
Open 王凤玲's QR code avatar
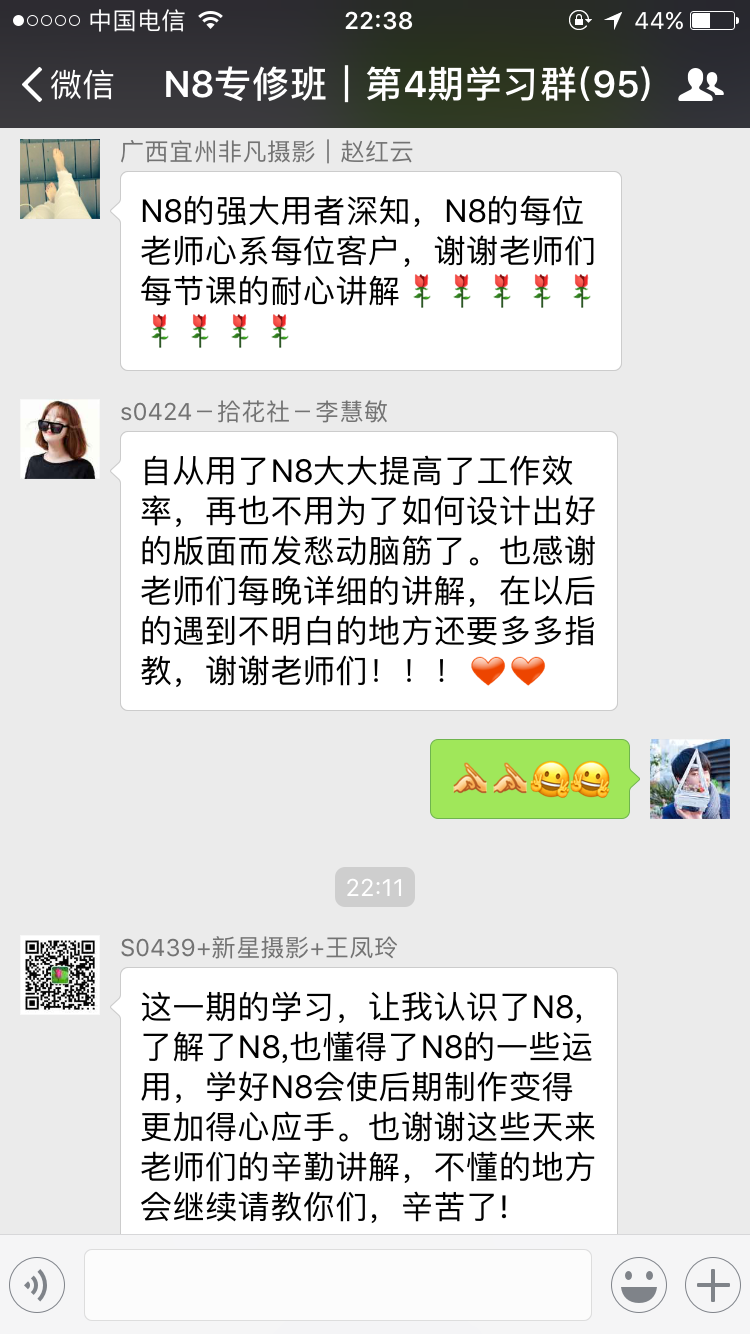60,975
